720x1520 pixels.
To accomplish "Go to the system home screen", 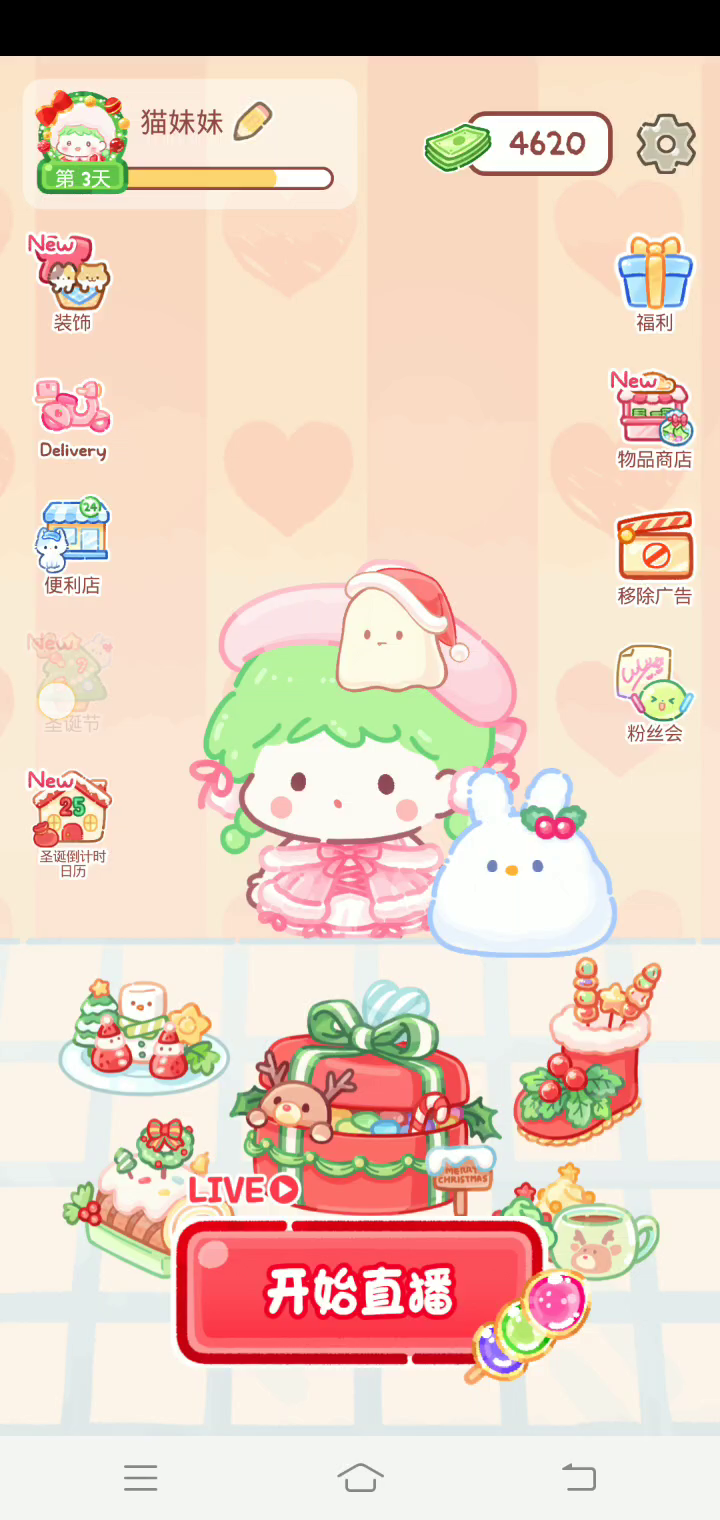I will click(x=360, y=1477).
